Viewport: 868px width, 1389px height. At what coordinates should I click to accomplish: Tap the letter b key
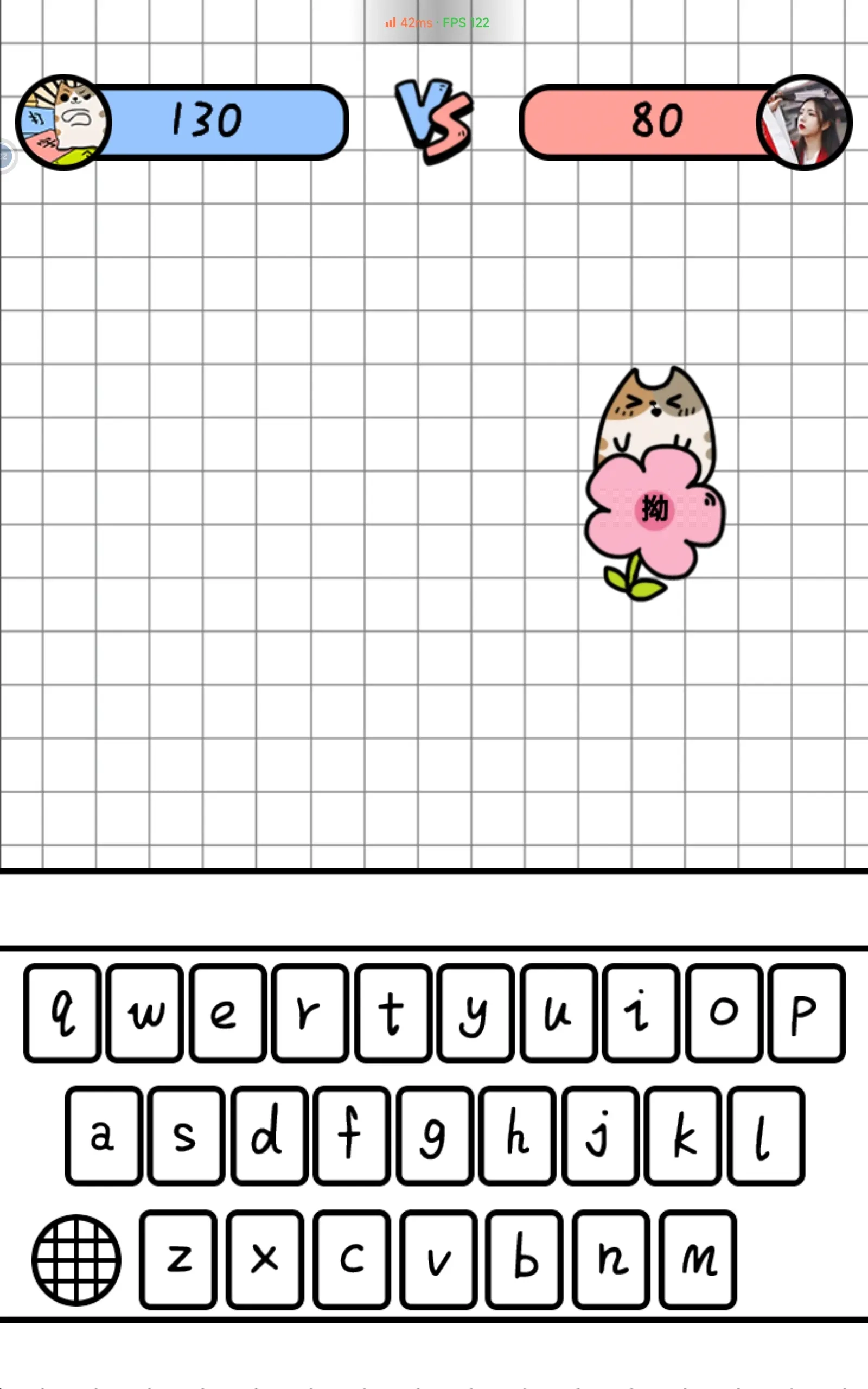pos(524,1259)
